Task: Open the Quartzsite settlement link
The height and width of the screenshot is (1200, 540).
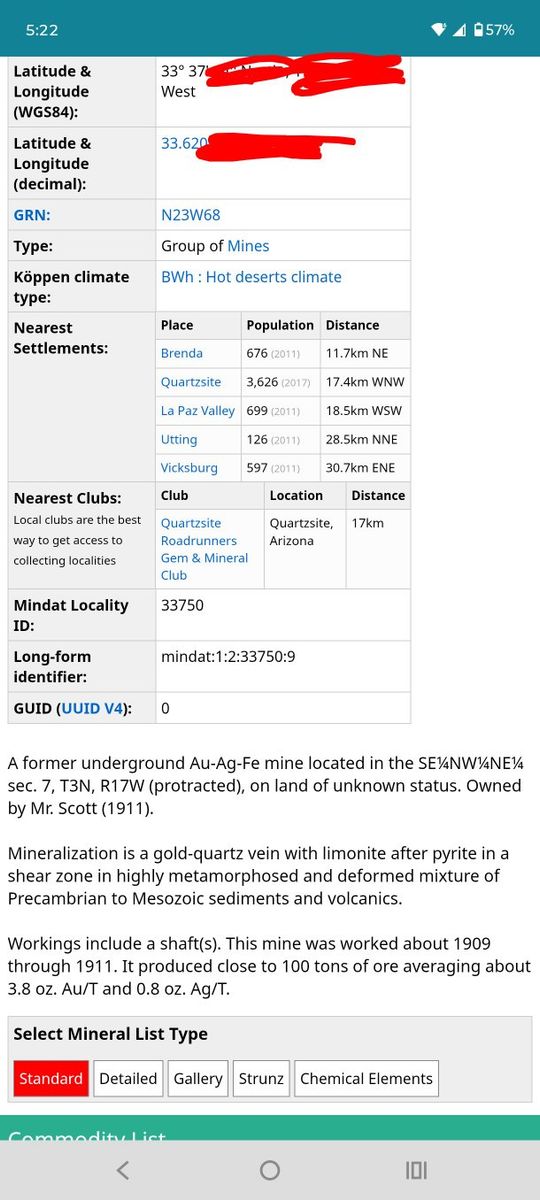Action: 191,382
